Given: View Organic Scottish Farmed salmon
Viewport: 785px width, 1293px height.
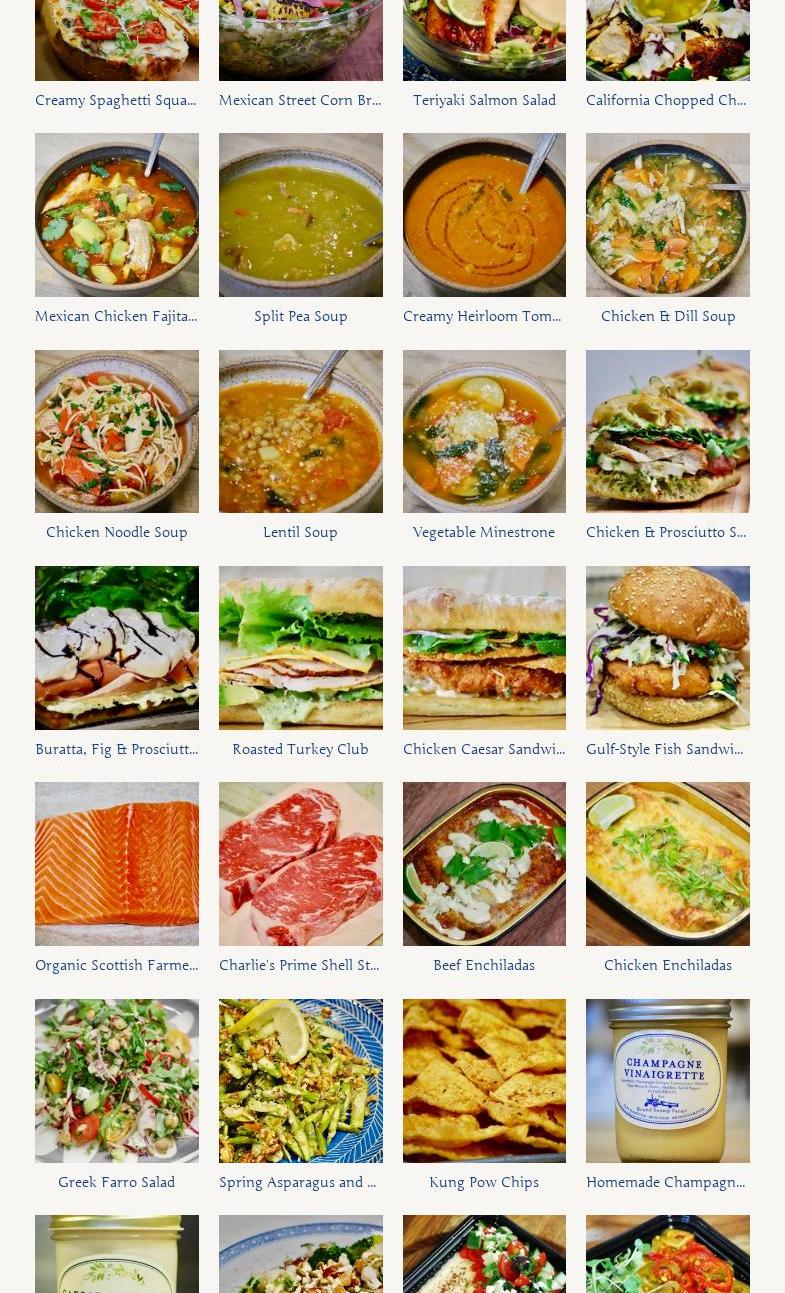Looking at the screenshot, I should coord(116,863).
